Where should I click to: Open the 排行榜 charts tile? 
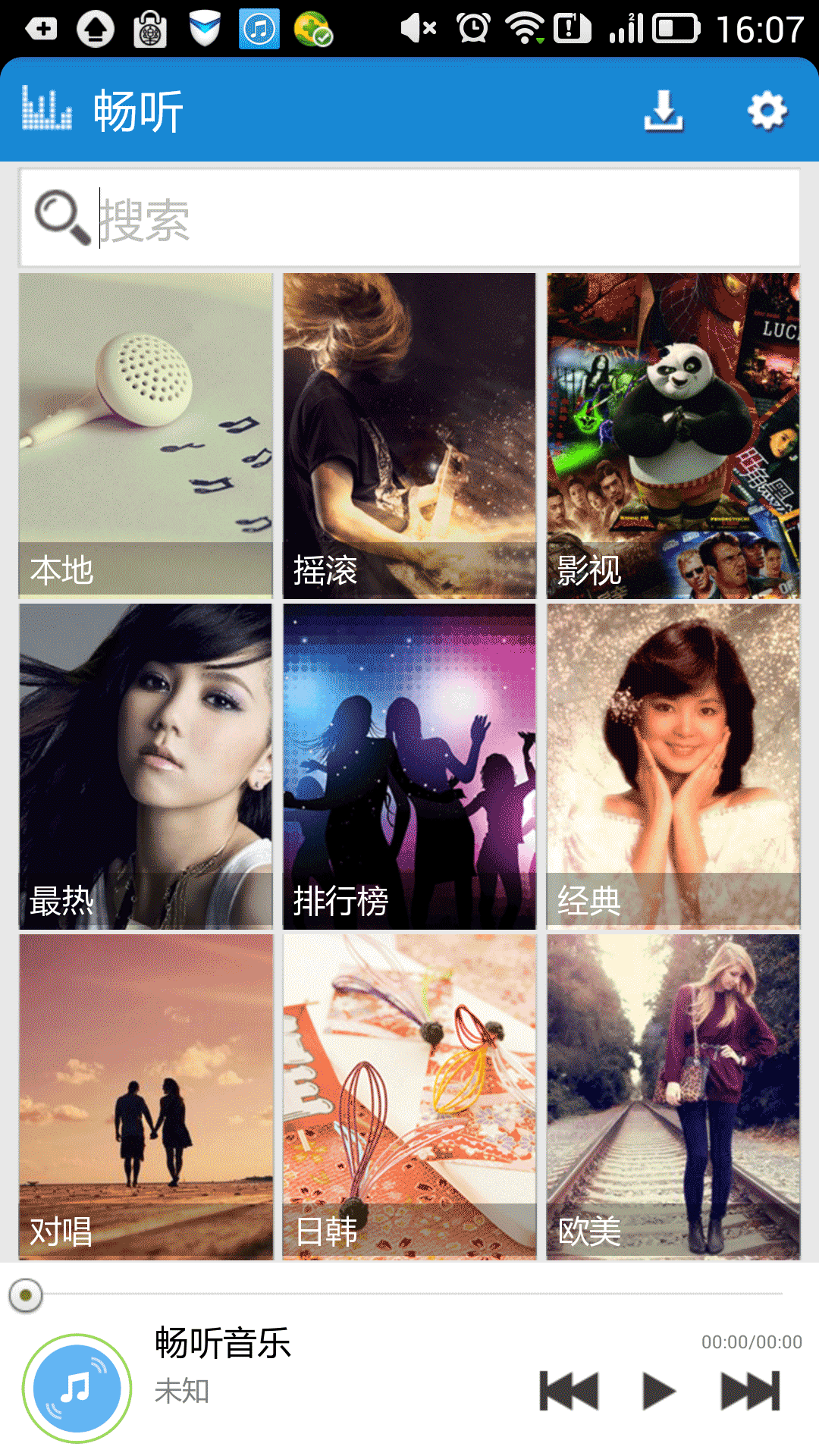pyautogui.click(x=409, y=766)
